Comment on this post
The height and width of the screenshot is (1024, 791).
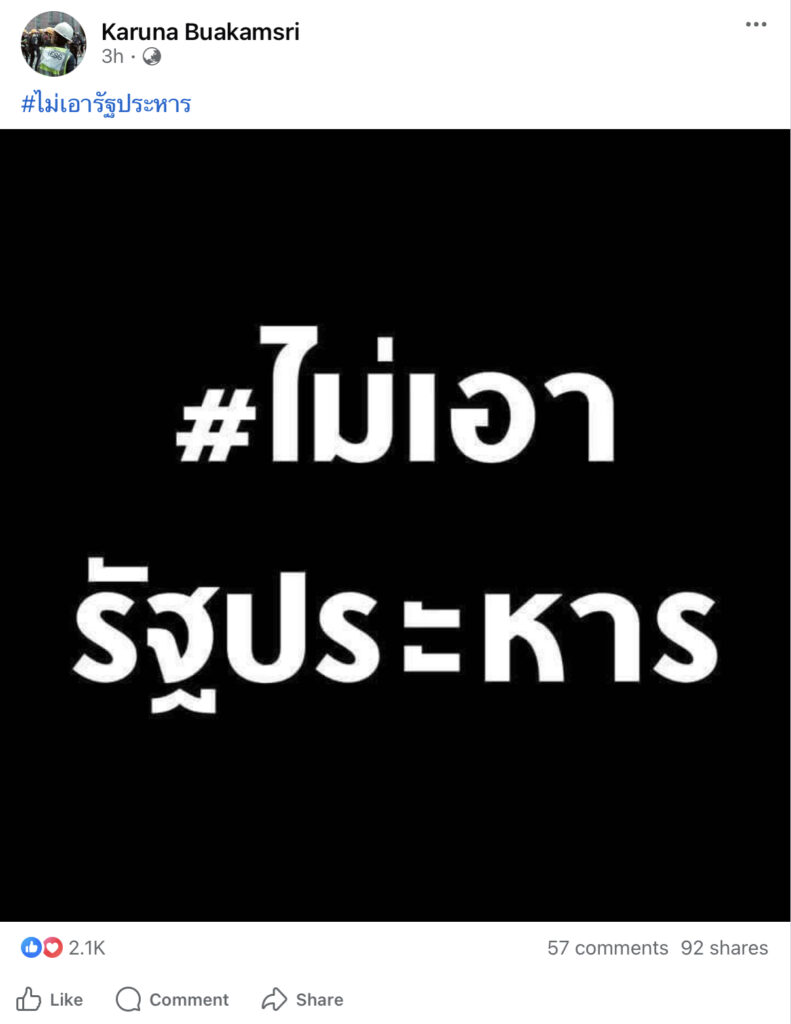coord(172,999)
